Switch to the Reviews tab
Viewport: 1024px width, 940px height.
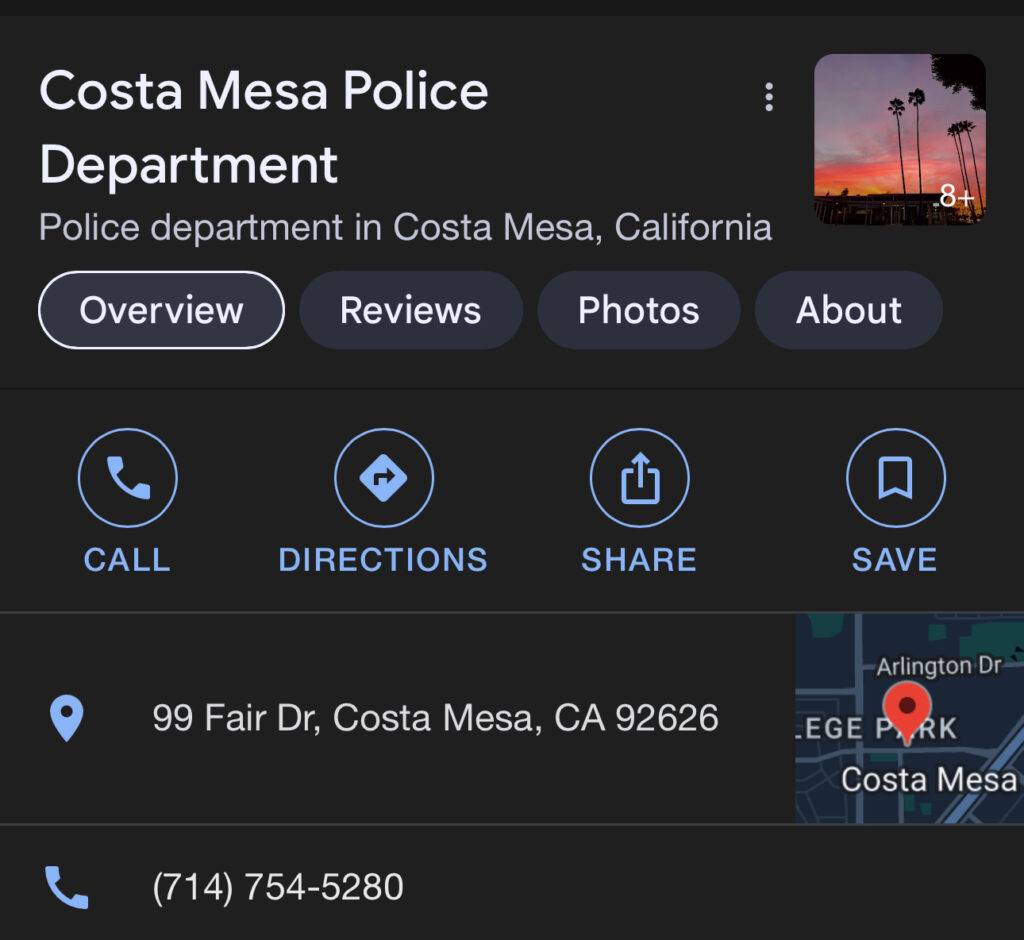click(410, 310)
